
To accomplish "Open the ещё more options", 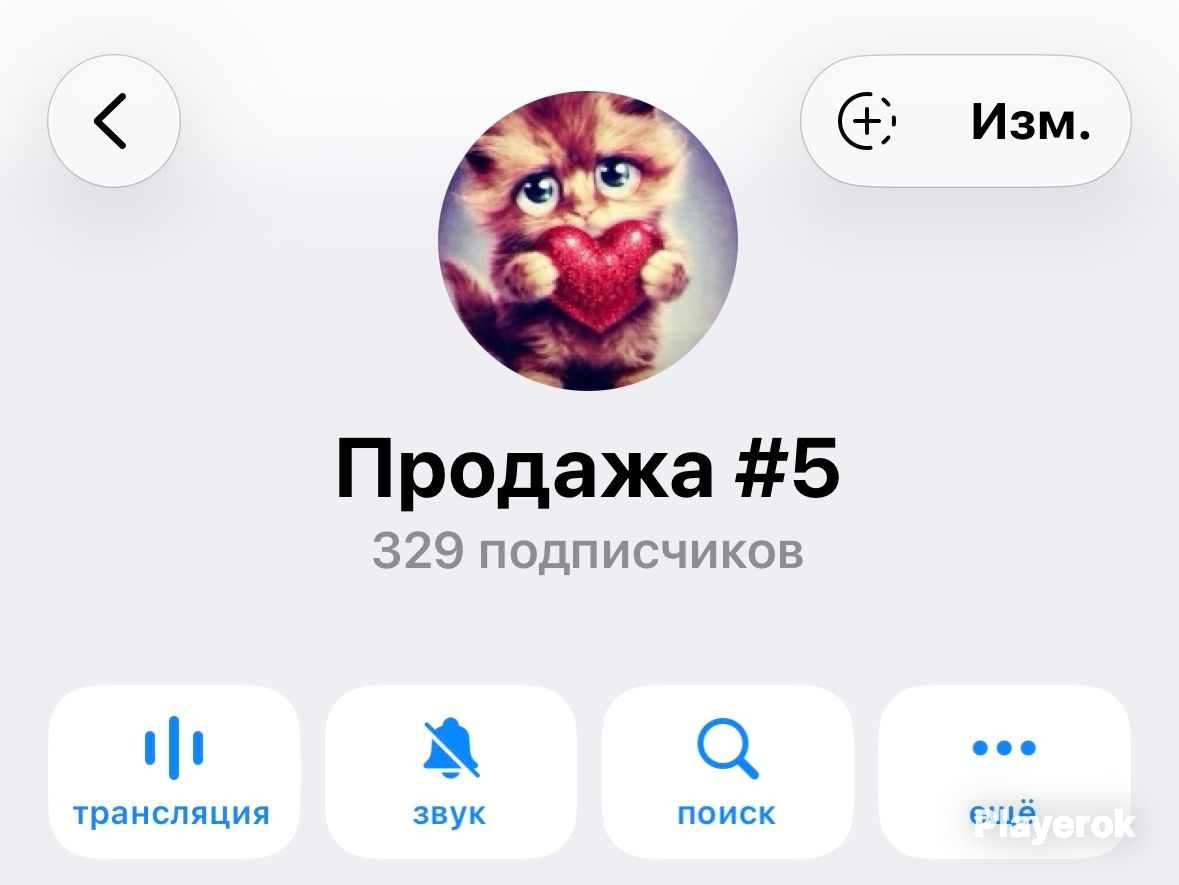I will (1005, 771).
